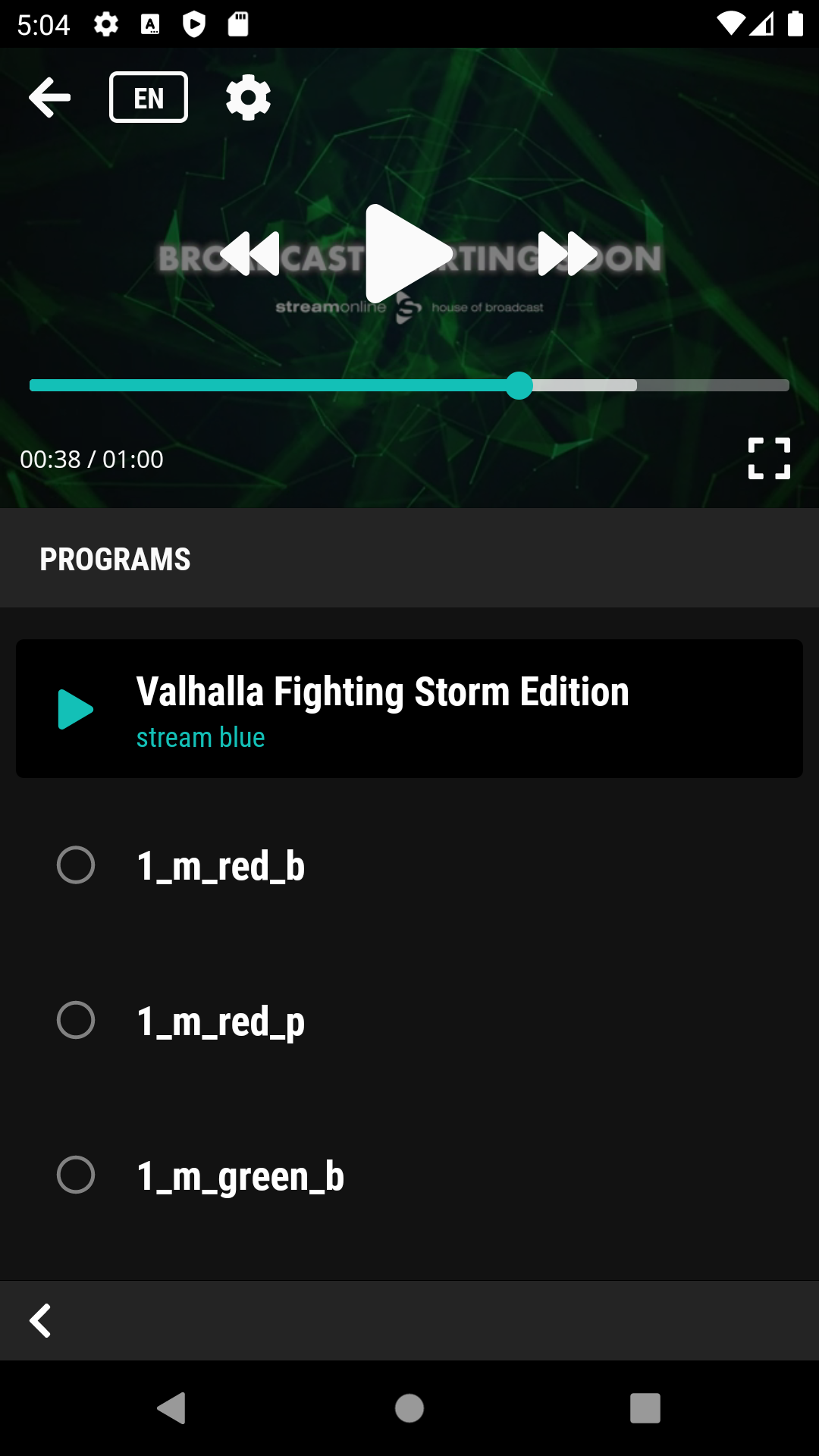Tap the video seek bar

pyautogui.click(x=409, y=385)
